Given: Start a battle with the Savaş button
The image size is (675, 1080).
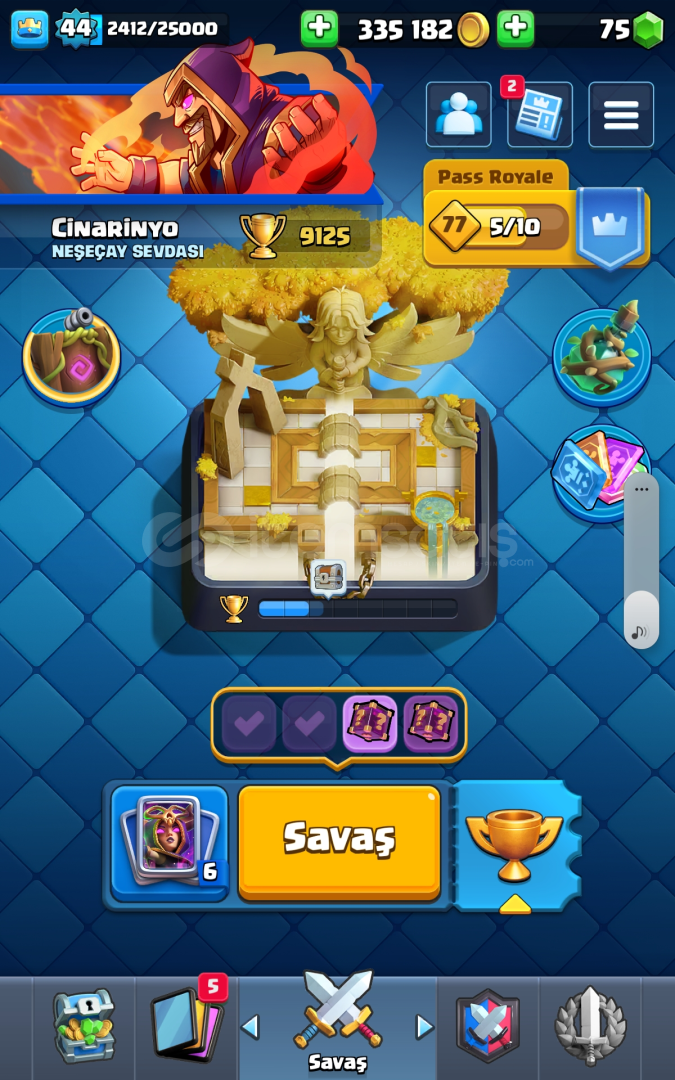Looking at the screenshot, I should 339,842.
